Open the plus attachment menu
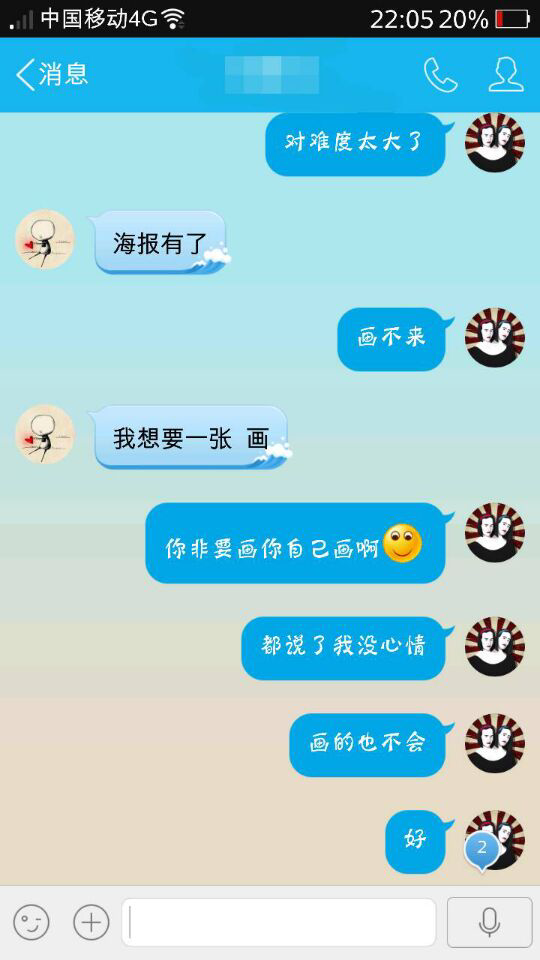Screen dimensions: 540x960 (91, 922)
